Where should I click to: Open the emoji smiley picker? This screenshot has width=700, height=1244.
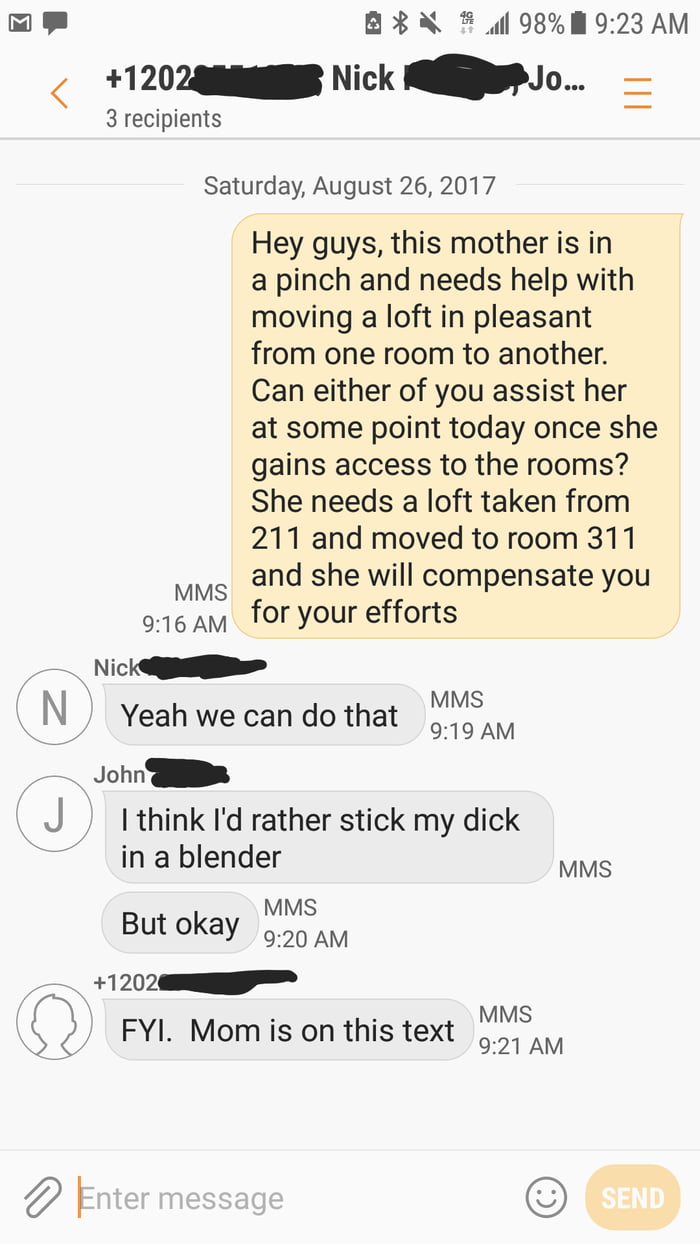coord(546,1197)
